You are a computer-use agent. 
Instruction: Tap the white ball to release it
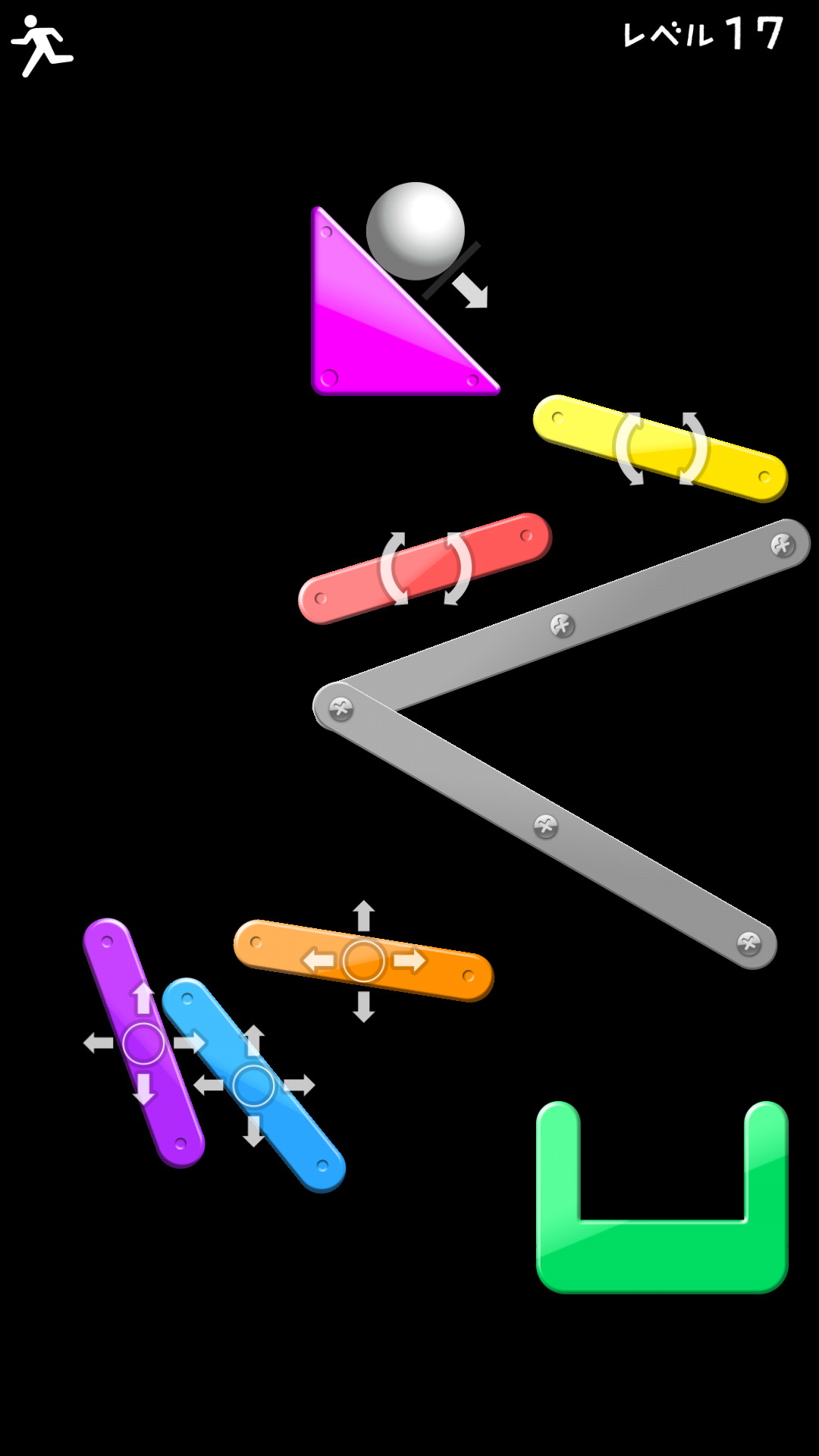pos(415,231)
